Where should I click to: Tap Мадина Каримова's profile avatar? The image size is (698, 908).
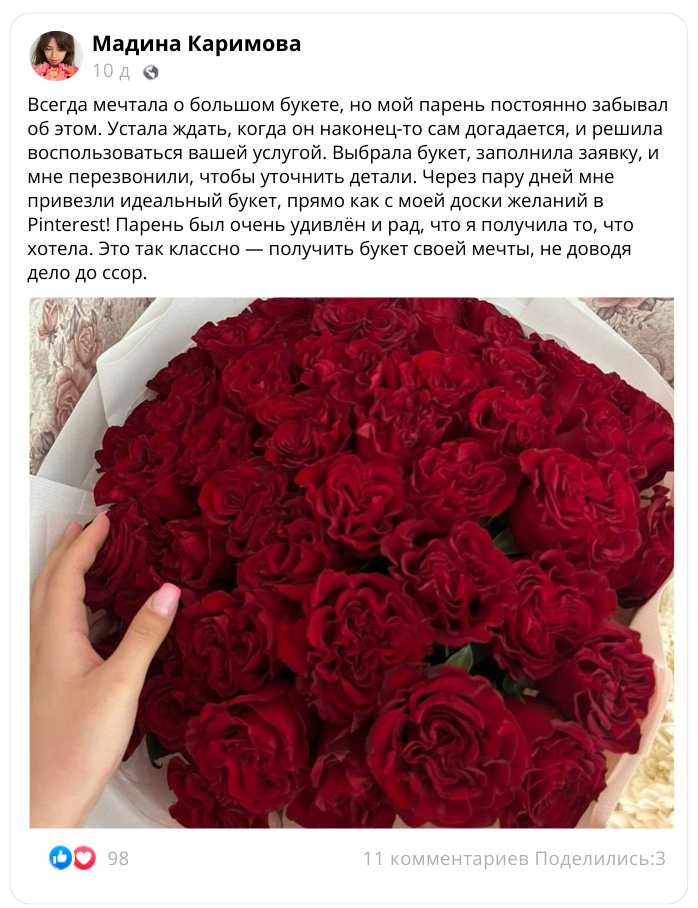pyautogui.click(x=55, y=56)
